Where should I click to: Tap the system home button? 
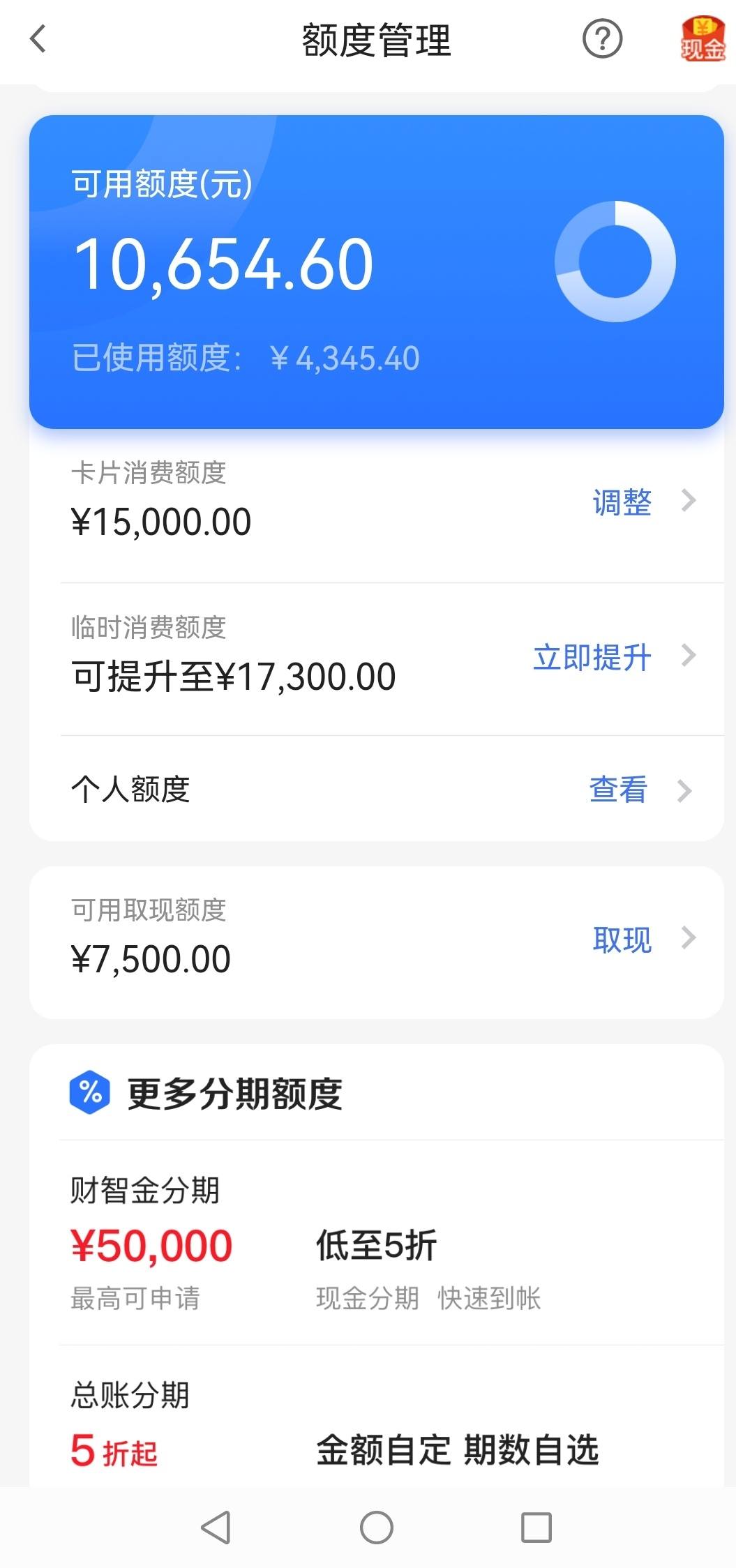[376, 1528]
